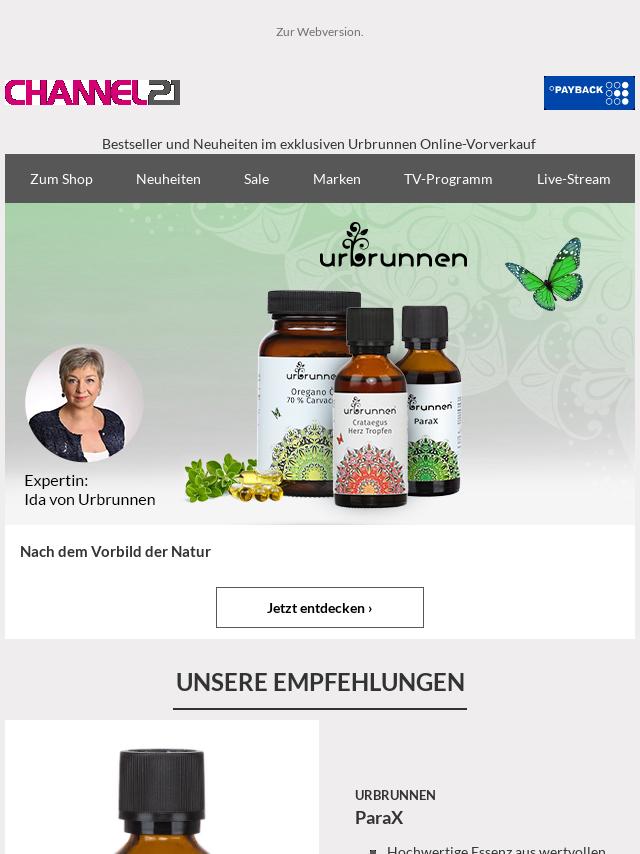
Task: Open the Live-Stream
Action: coord(573,179)
